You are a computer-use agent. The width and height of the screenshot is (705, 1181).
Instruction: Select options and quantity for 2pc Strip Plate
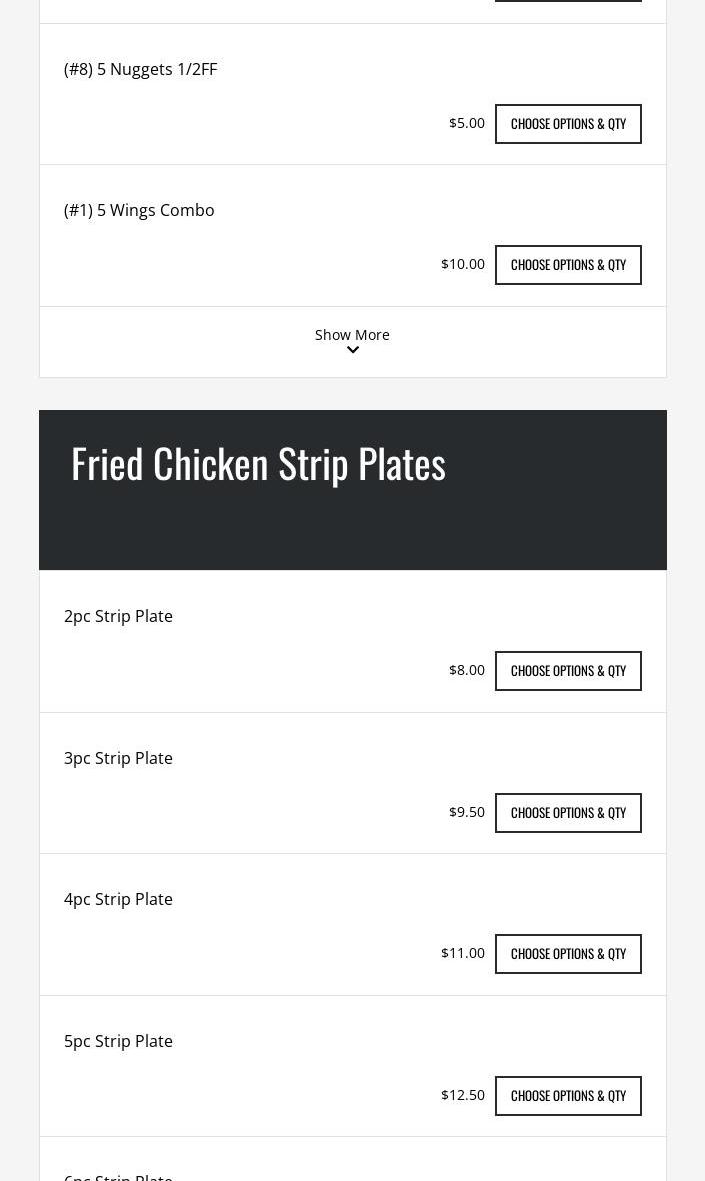[568, 671]
